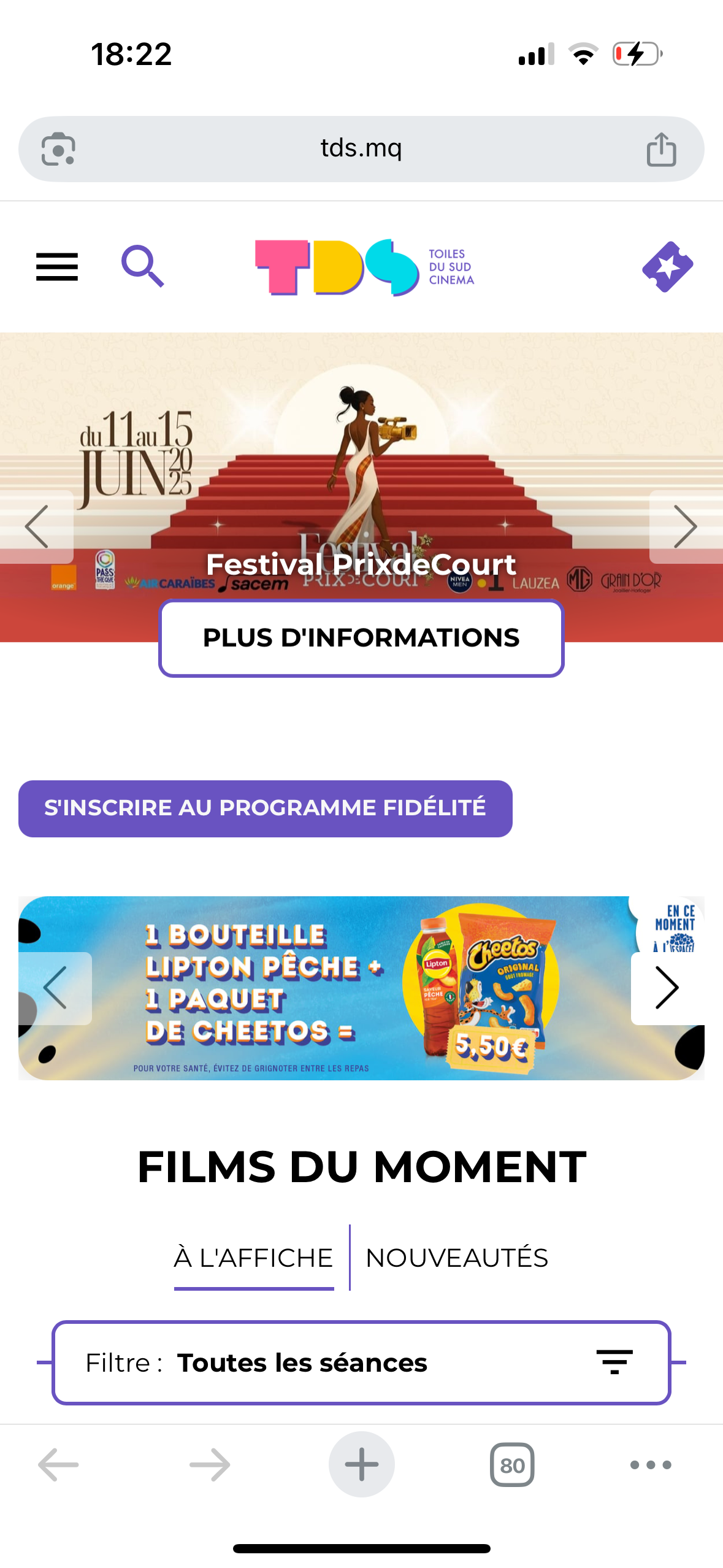Open a new browser tab
This screenshot has height=1568, width=723.
click(361, 1464)
